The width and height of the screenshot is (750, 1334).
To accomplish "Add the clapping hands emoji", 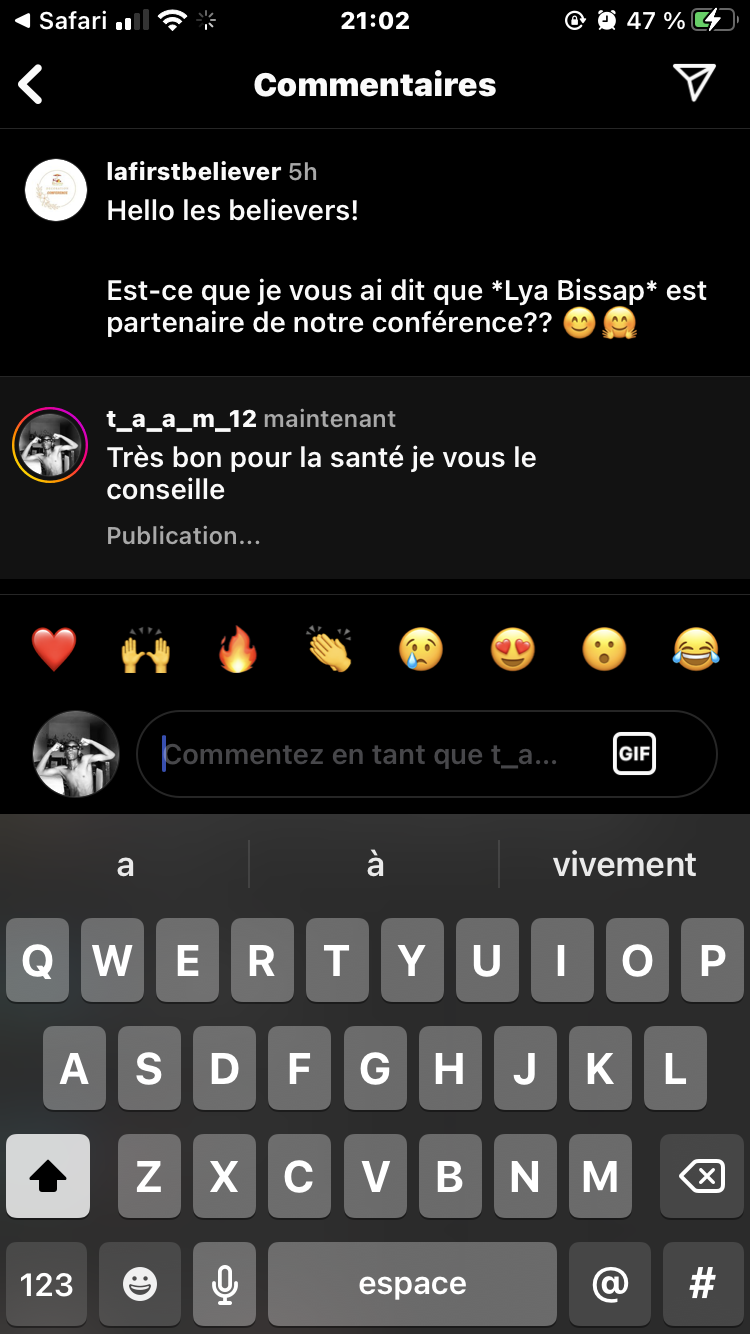I will click(x=330, y=651).
